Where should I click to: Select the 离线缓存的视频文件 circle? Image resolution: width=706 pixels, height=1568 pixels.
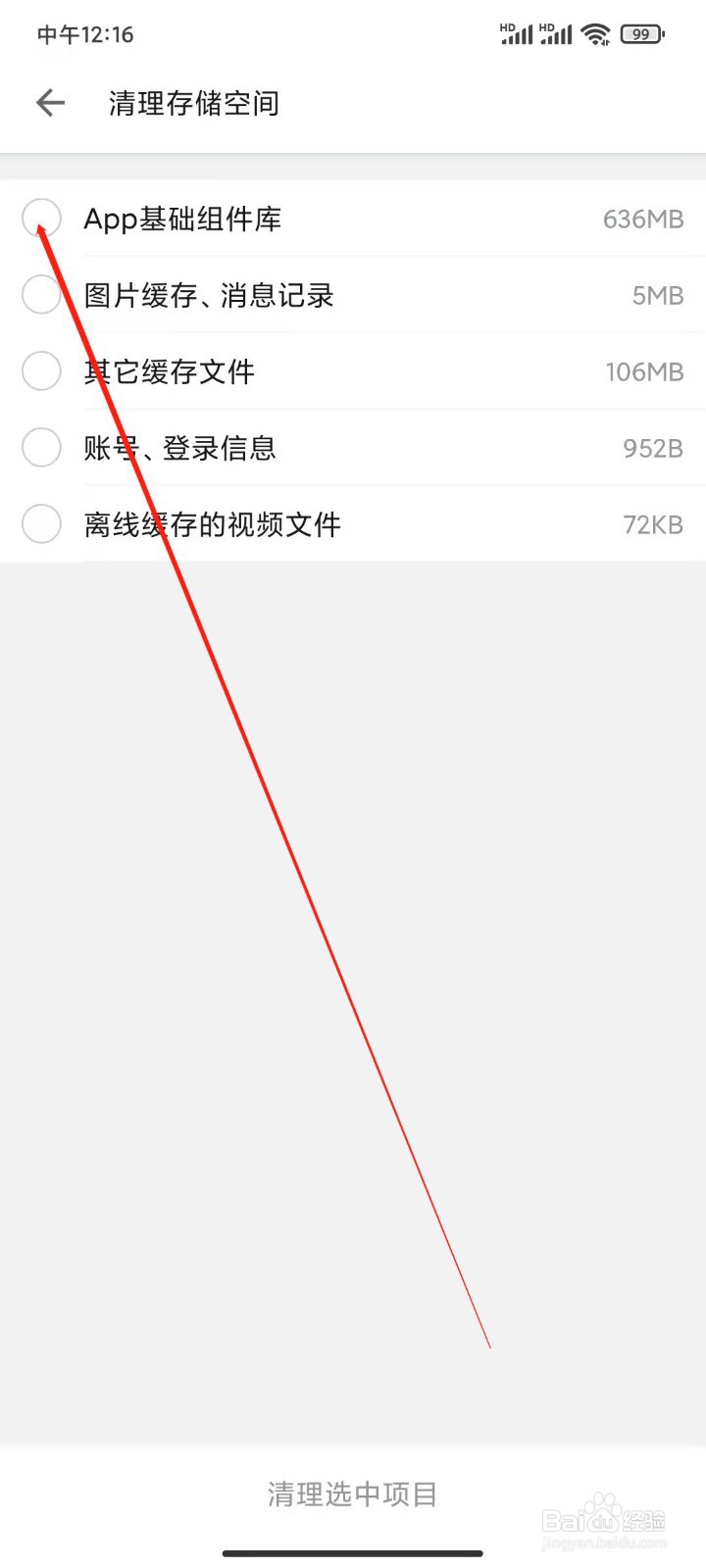pyautogui.click(x=41, y=523)
